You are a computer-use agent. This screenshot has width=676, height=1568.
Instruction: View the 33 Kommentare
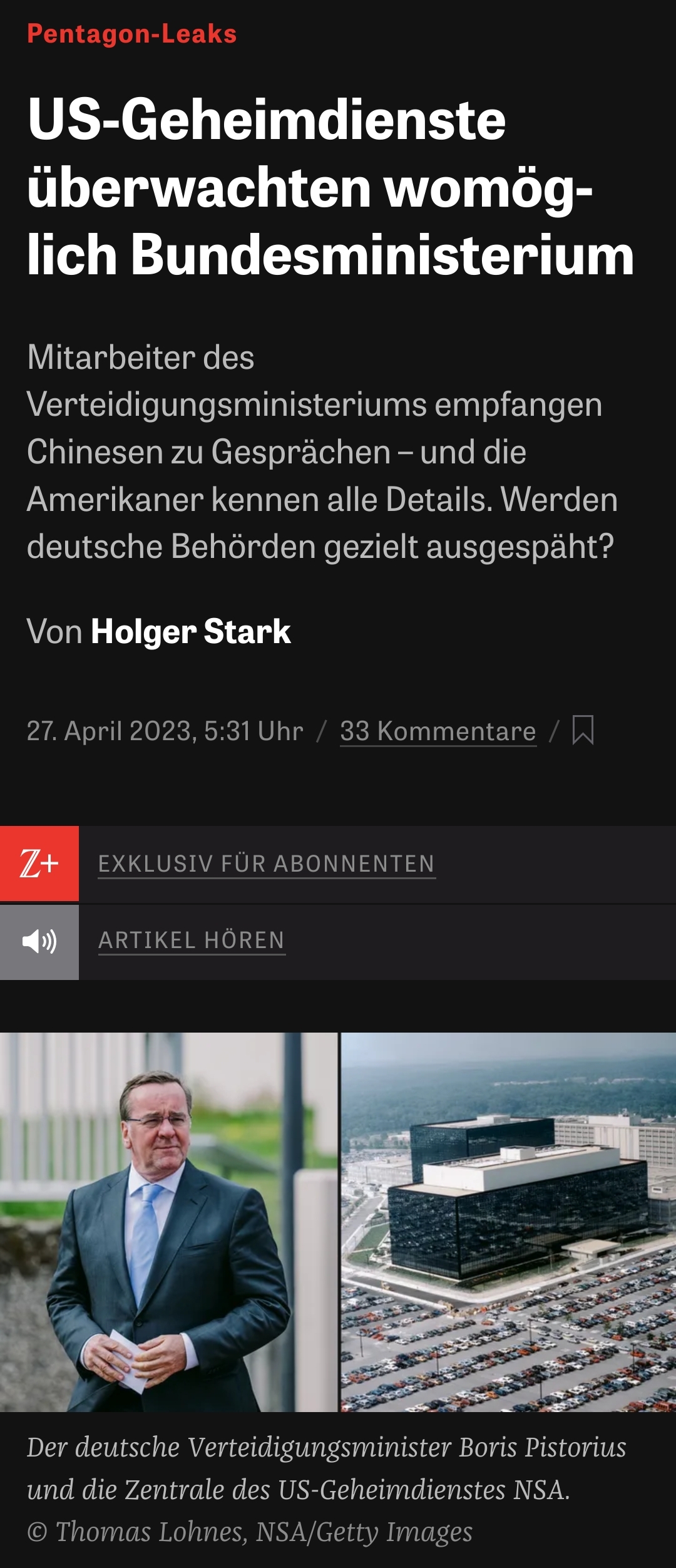(438, 731)
